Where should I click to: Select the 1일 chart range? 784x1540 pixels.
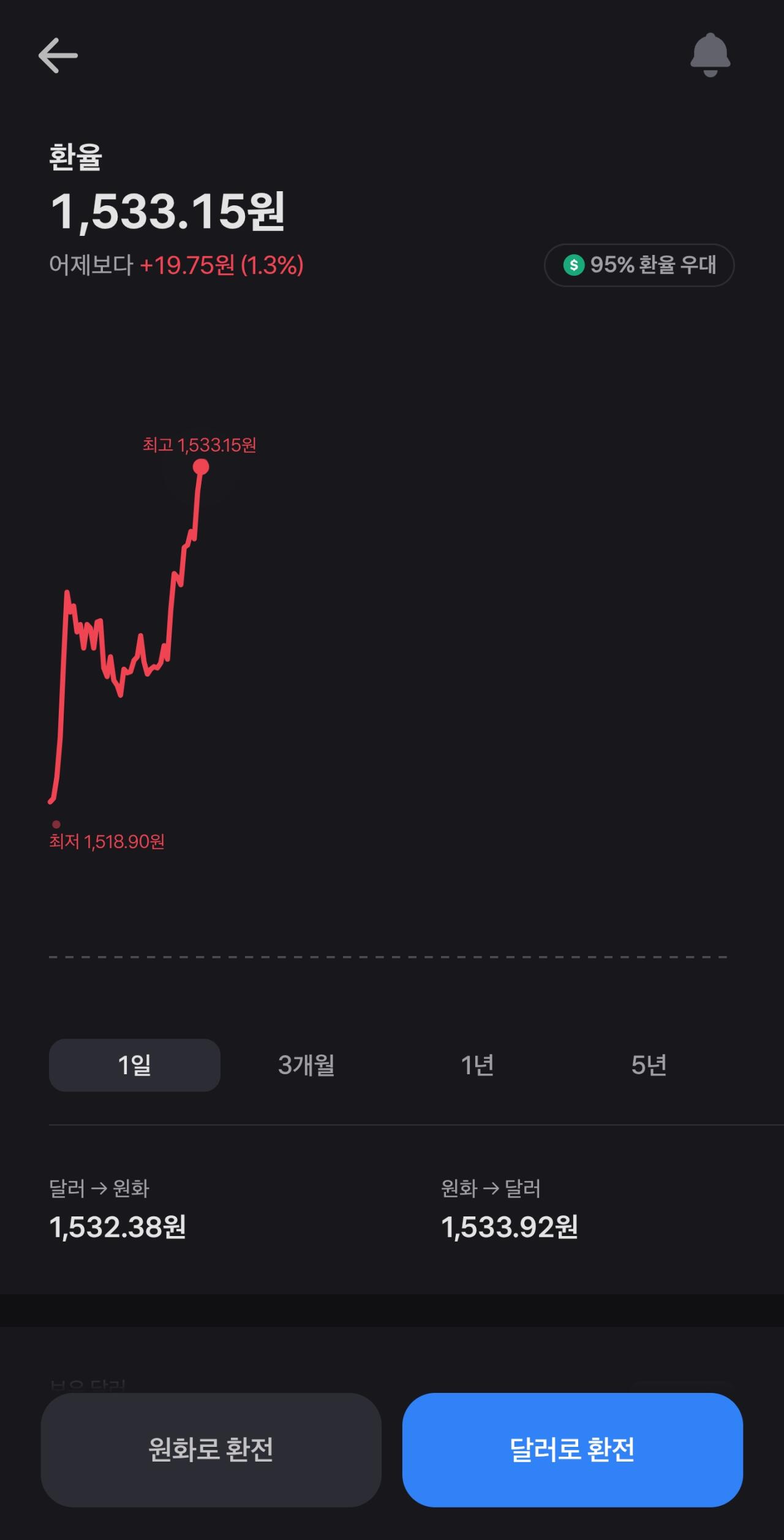[x=135, y=1065]
